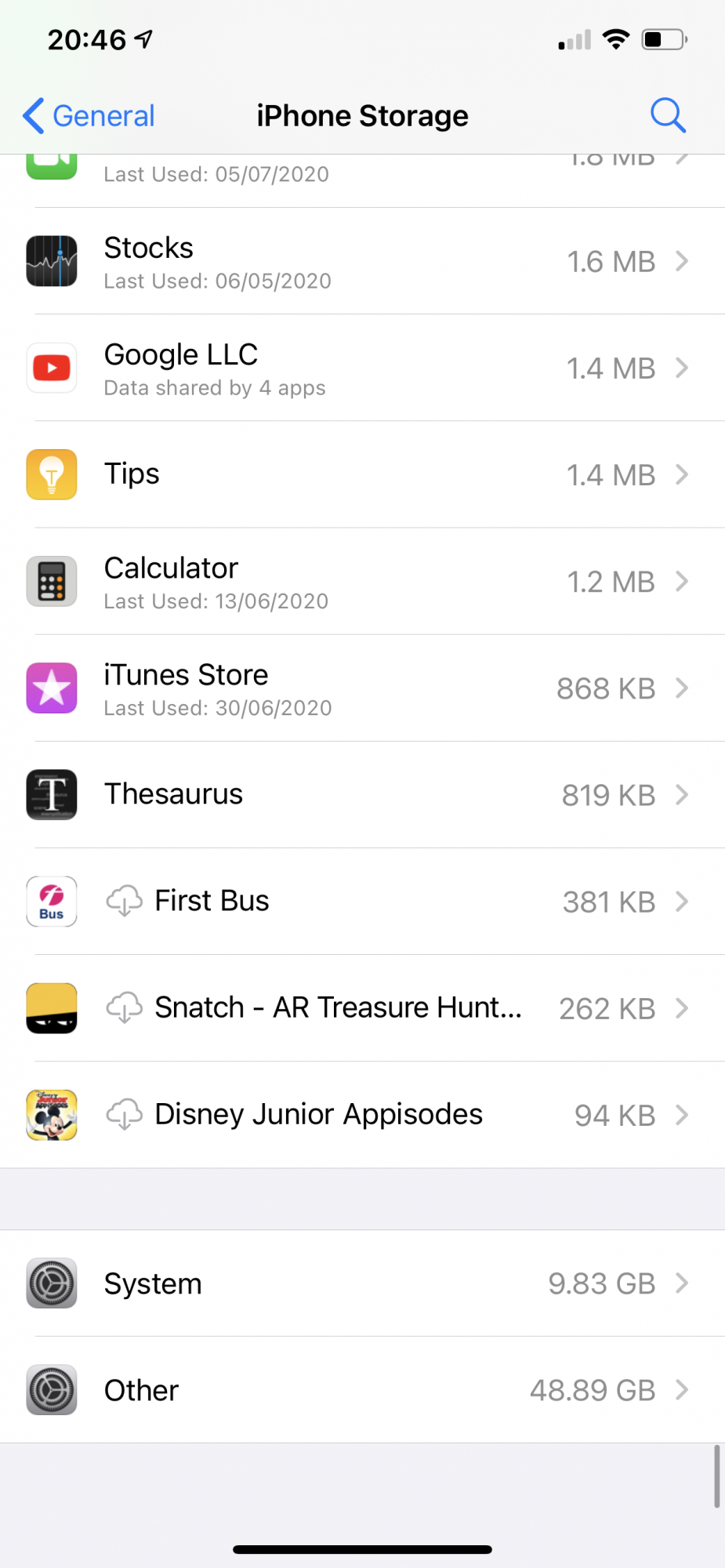725x1568 pixels.
Task: Go back to General settings
Action: coord(89,116)
